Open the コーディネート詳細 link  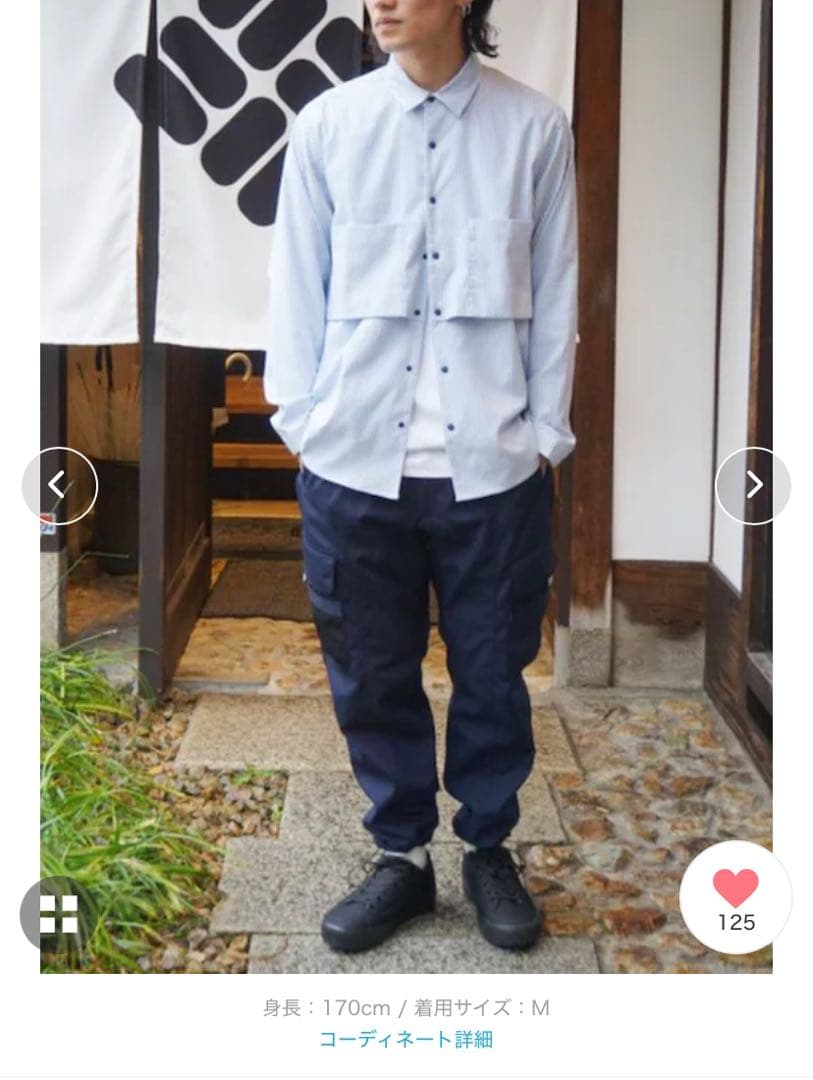405,1039
